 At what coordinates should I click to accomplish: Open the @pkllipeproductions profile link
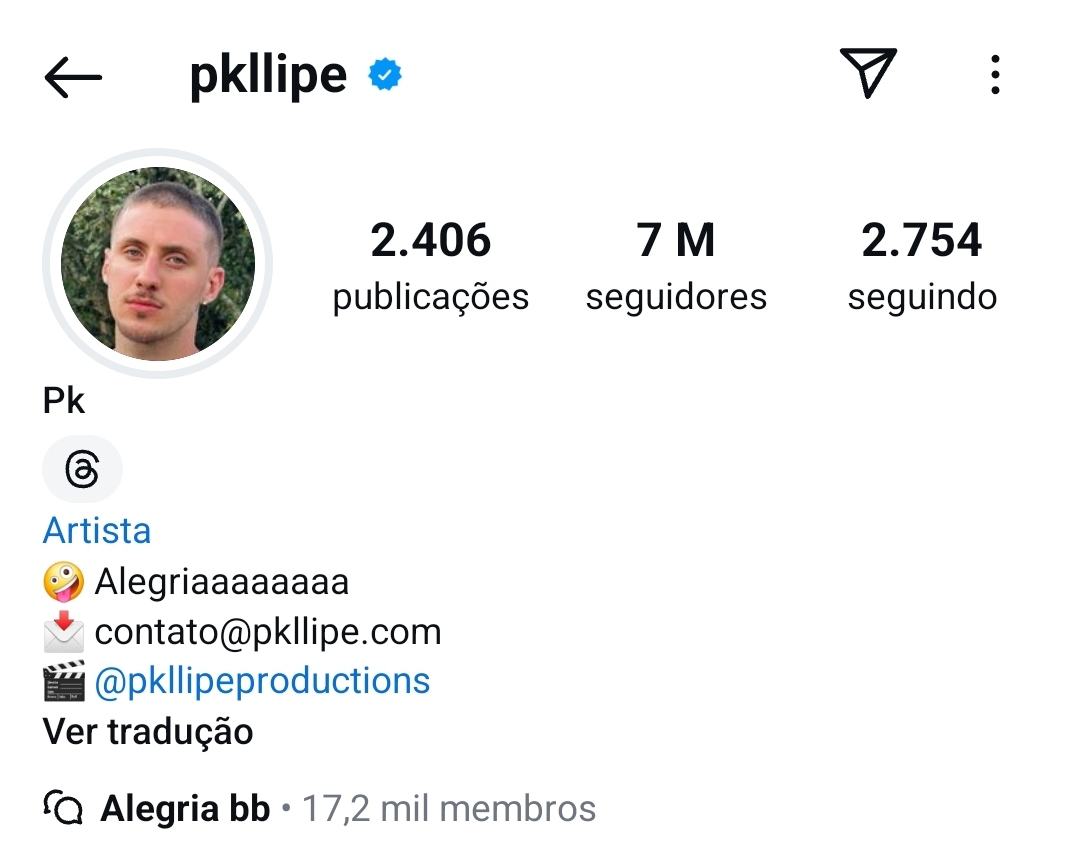262,681
